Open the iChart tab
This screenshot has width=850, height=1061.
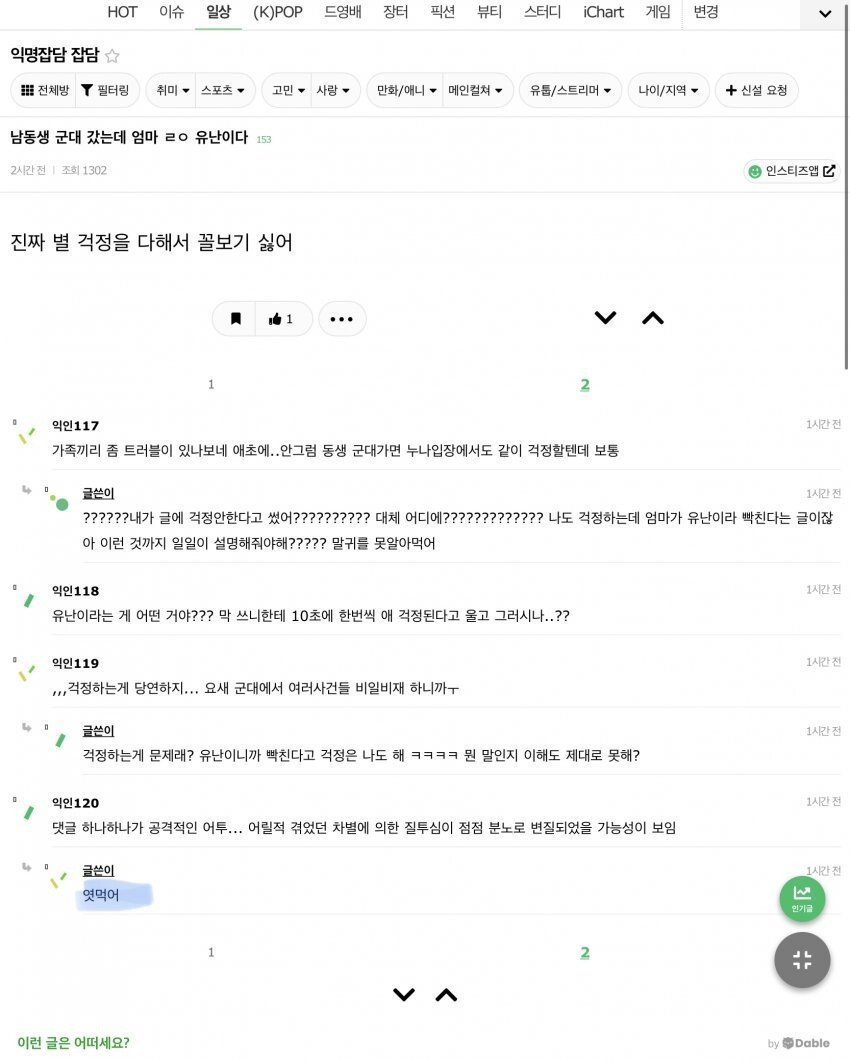(603, 12)
